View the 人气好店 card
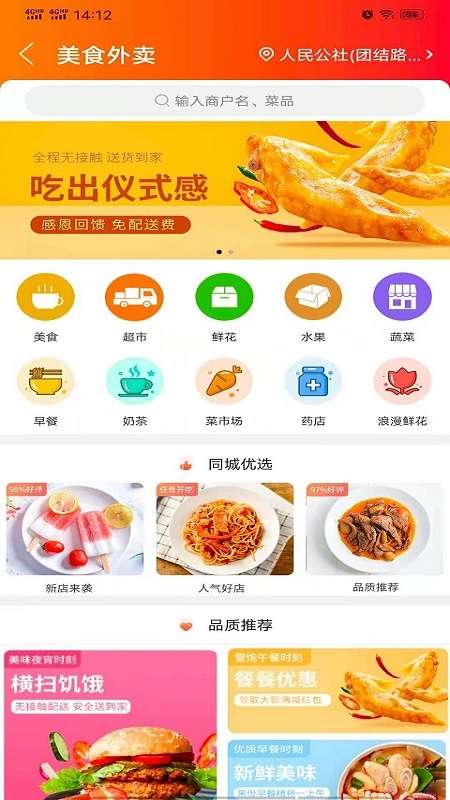The height and width of the screenshot is (800, 450). pyautogui.click(x=225, y=538)
